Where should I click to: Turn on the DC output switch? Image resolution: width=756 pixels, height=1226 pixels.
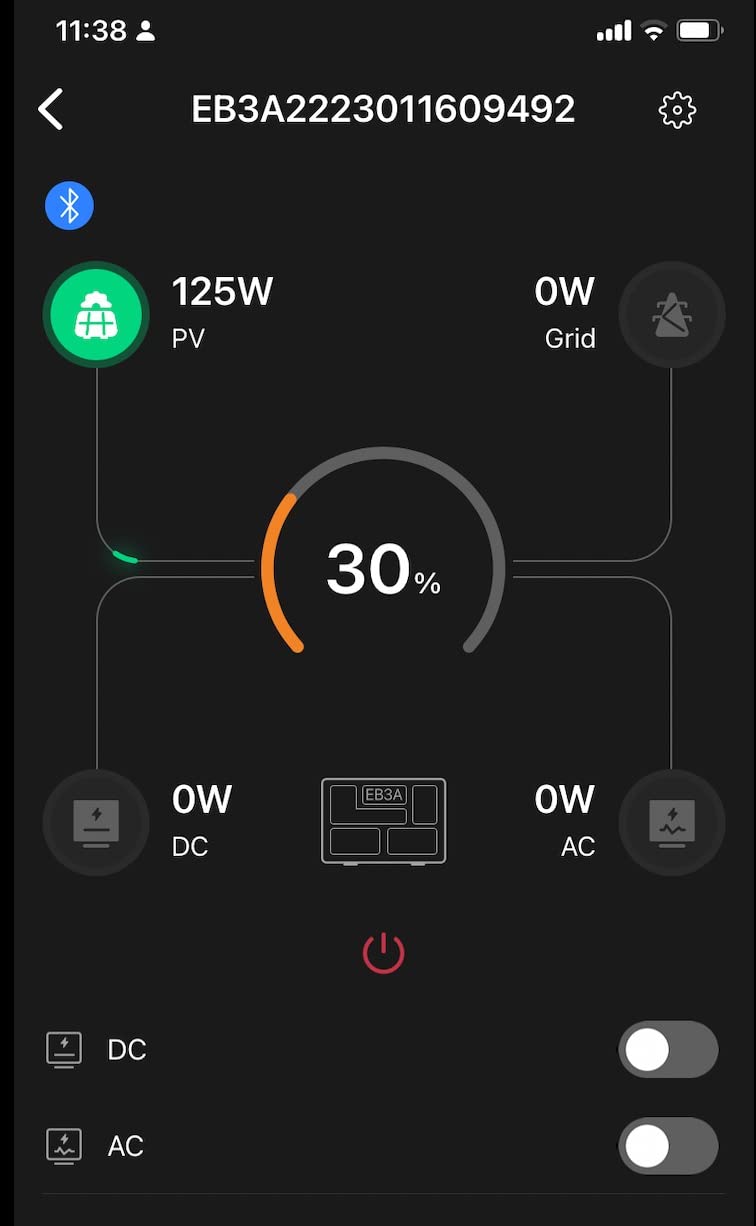pos(668,1050)
